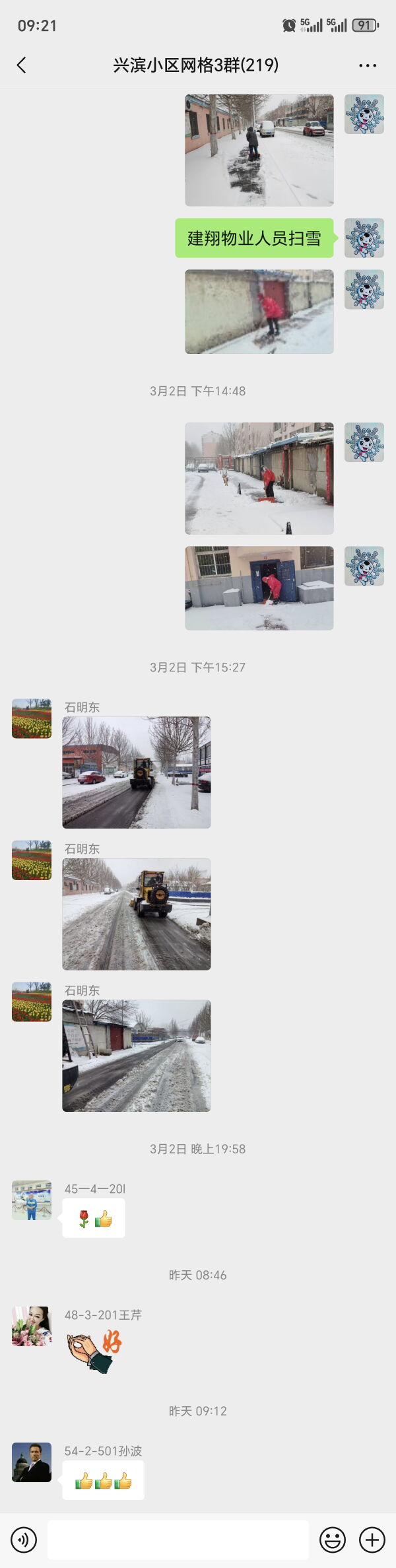Open 石明东's first snowplow photo
This screenshot has width=396, height=1568.
137,772
